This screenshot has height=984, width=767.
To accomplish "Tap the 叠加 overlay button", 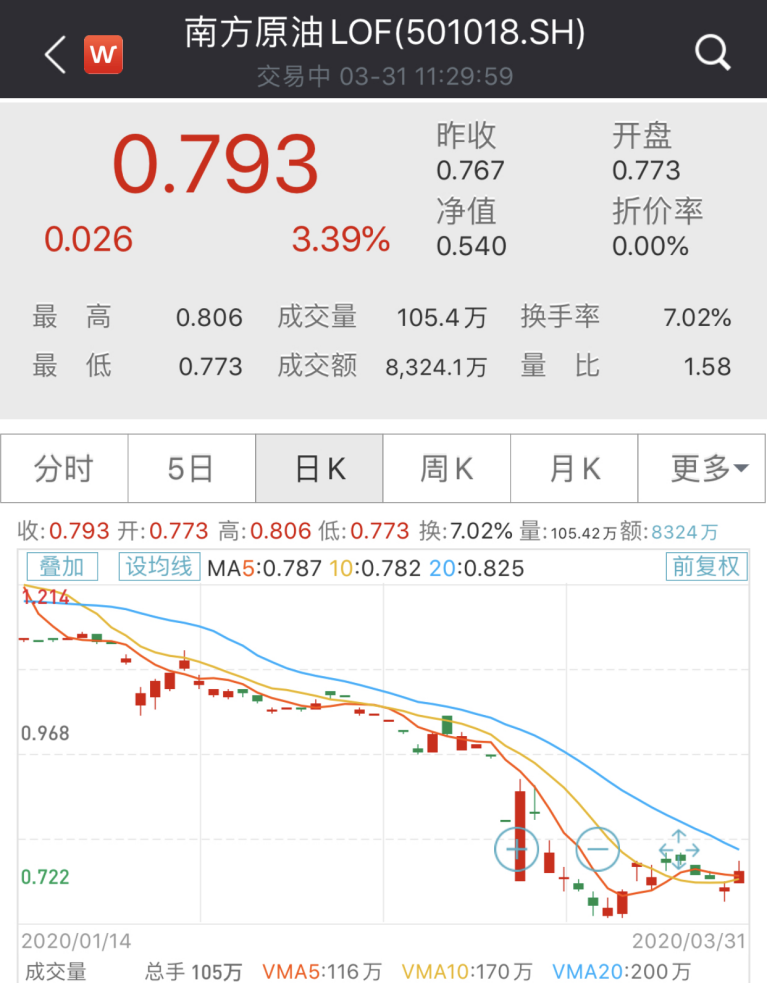I will (x=62, y=566).
